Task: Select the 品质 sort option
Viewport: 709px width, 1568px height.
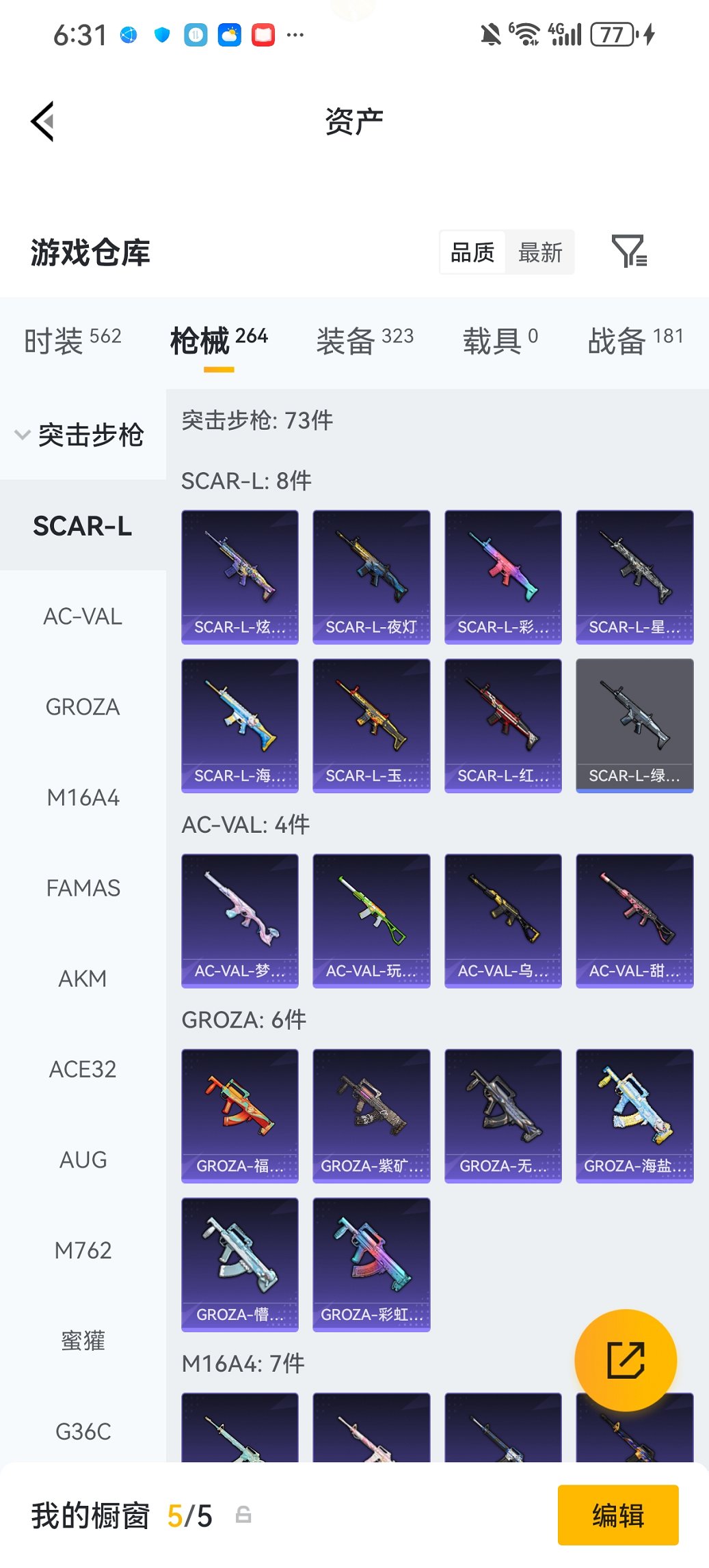Action: point(472,252)
